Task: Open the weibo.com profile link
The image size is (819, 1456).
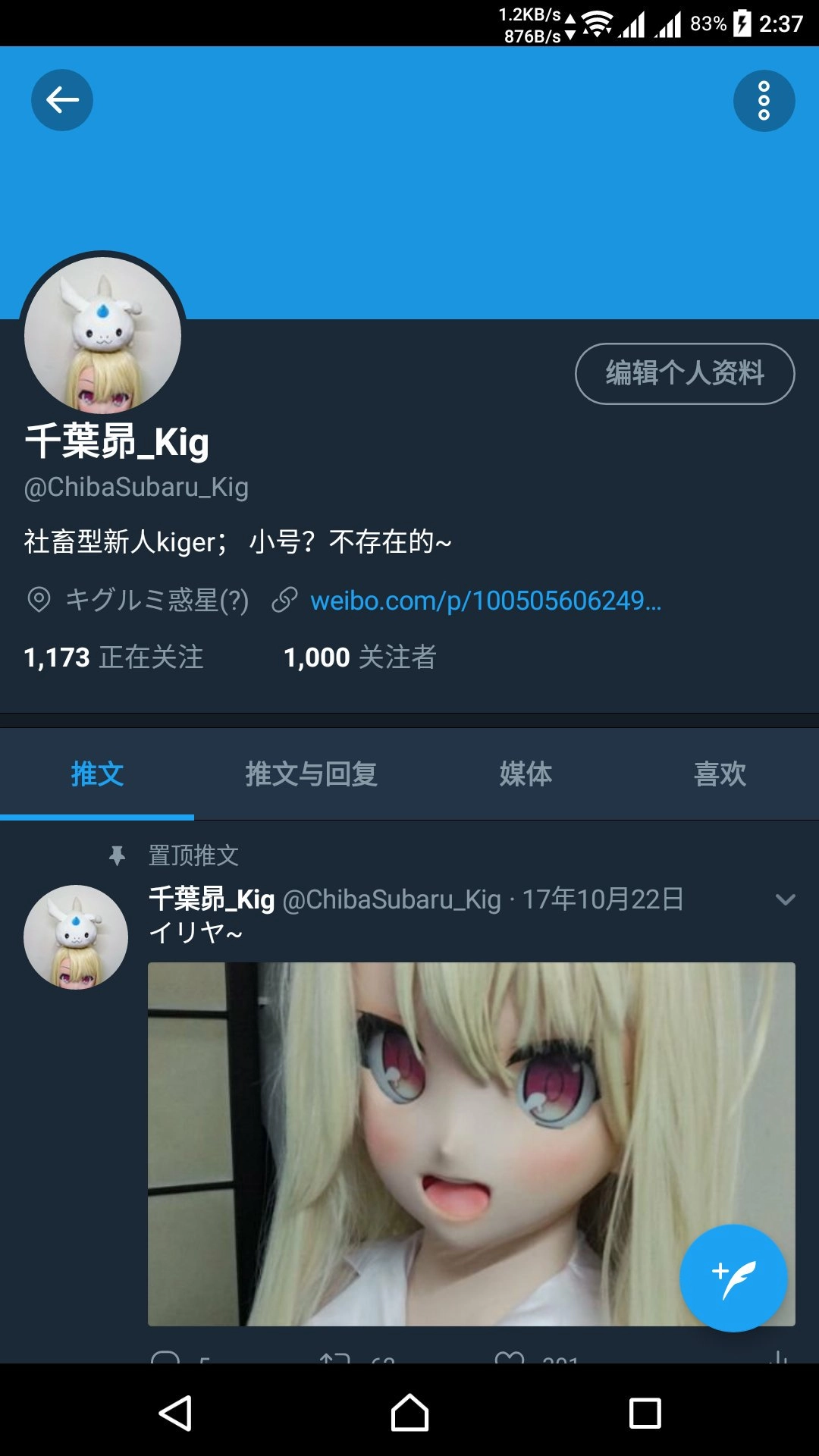Action: tap(485, 601)
